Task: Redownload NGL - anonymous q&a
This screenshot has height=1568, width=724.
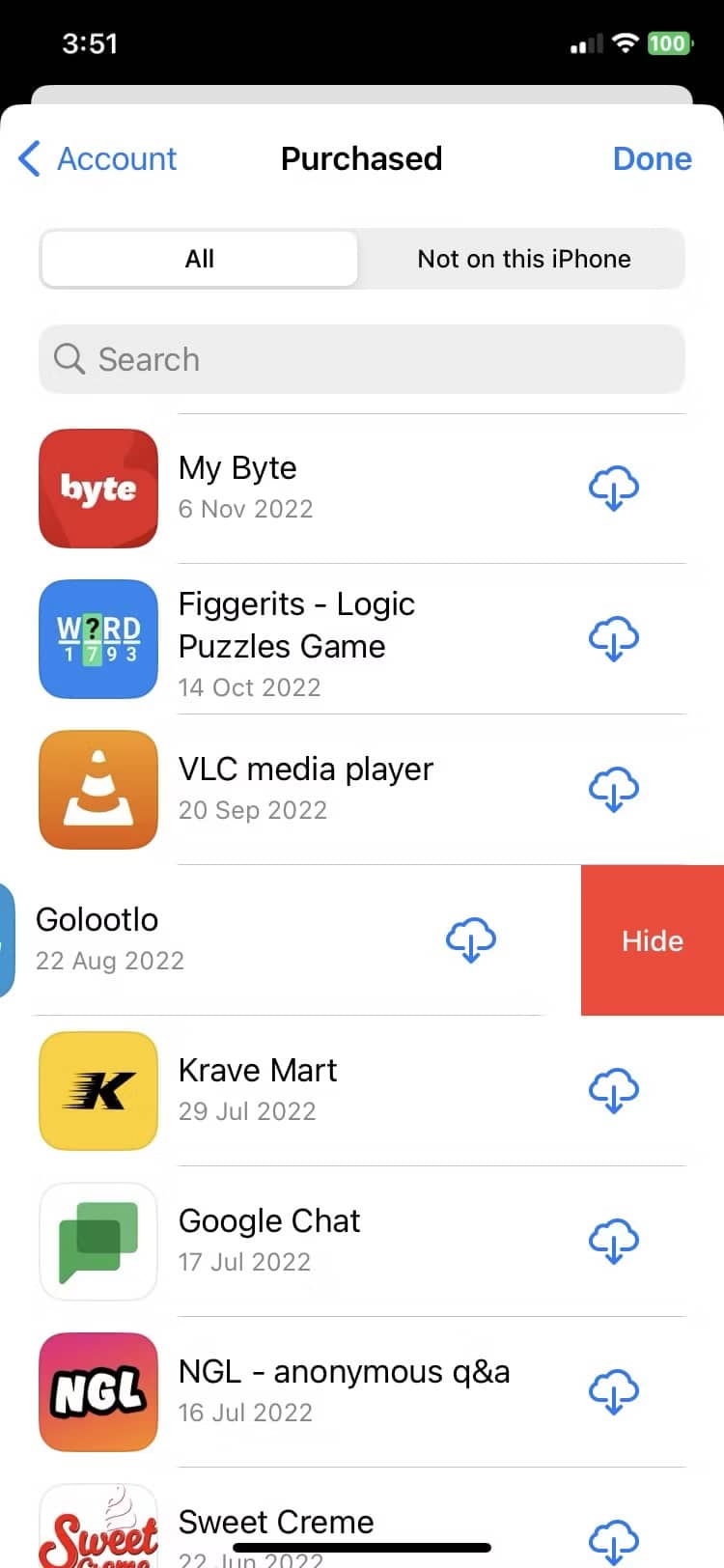Action: [613, 1392]
